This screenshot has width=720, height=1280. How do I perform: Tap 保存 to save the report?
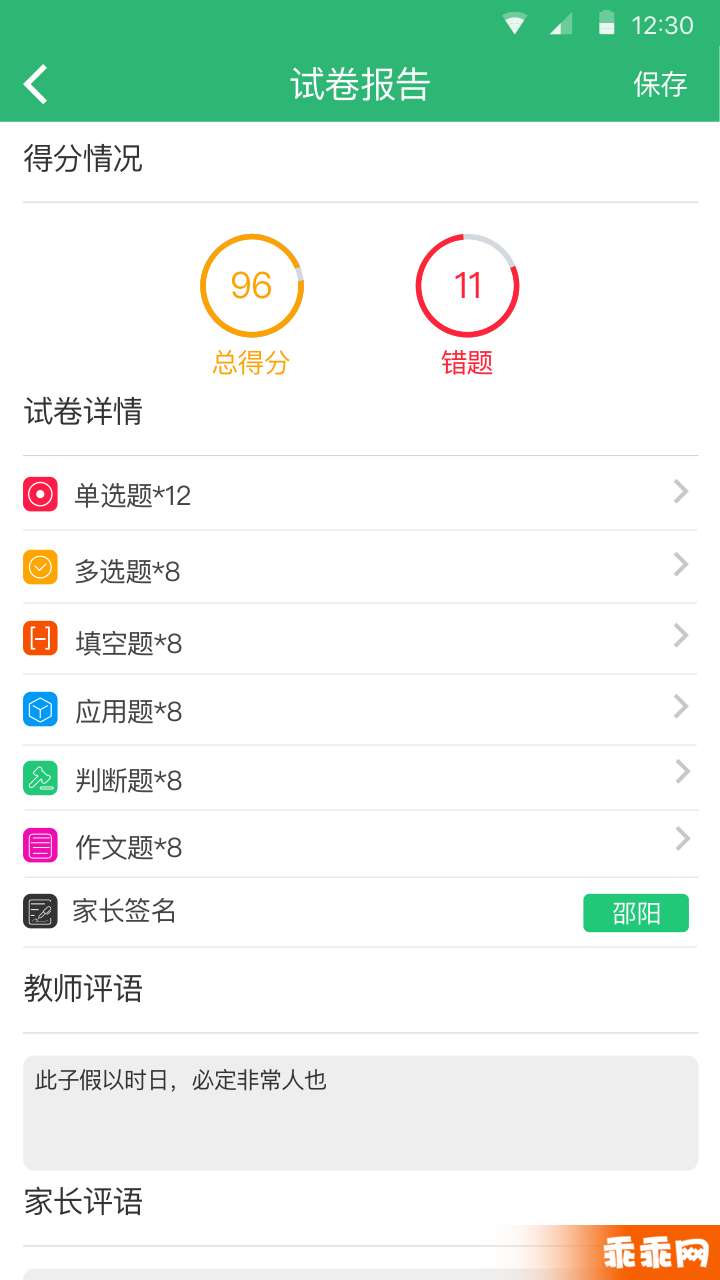(660, 84)
